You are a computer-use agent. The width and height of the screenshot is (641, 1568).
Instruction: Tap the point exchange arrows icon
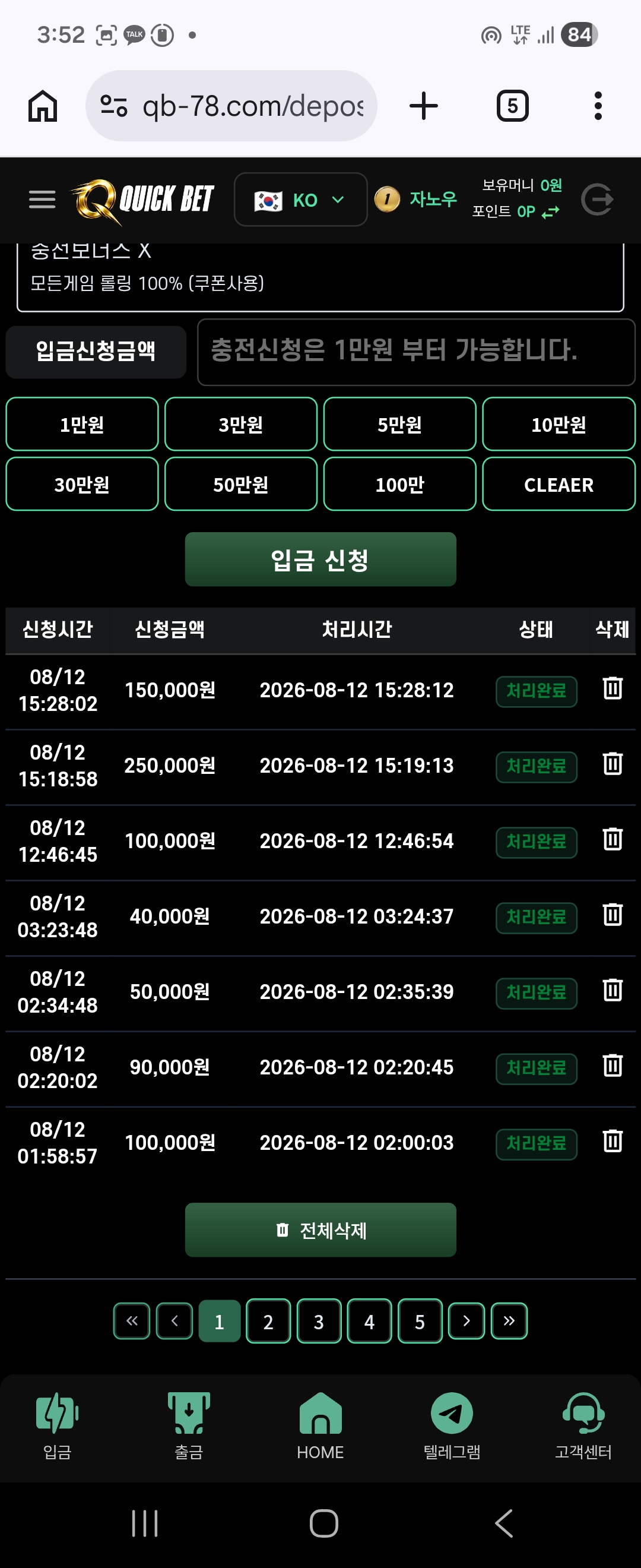click(x=550, y=213)
